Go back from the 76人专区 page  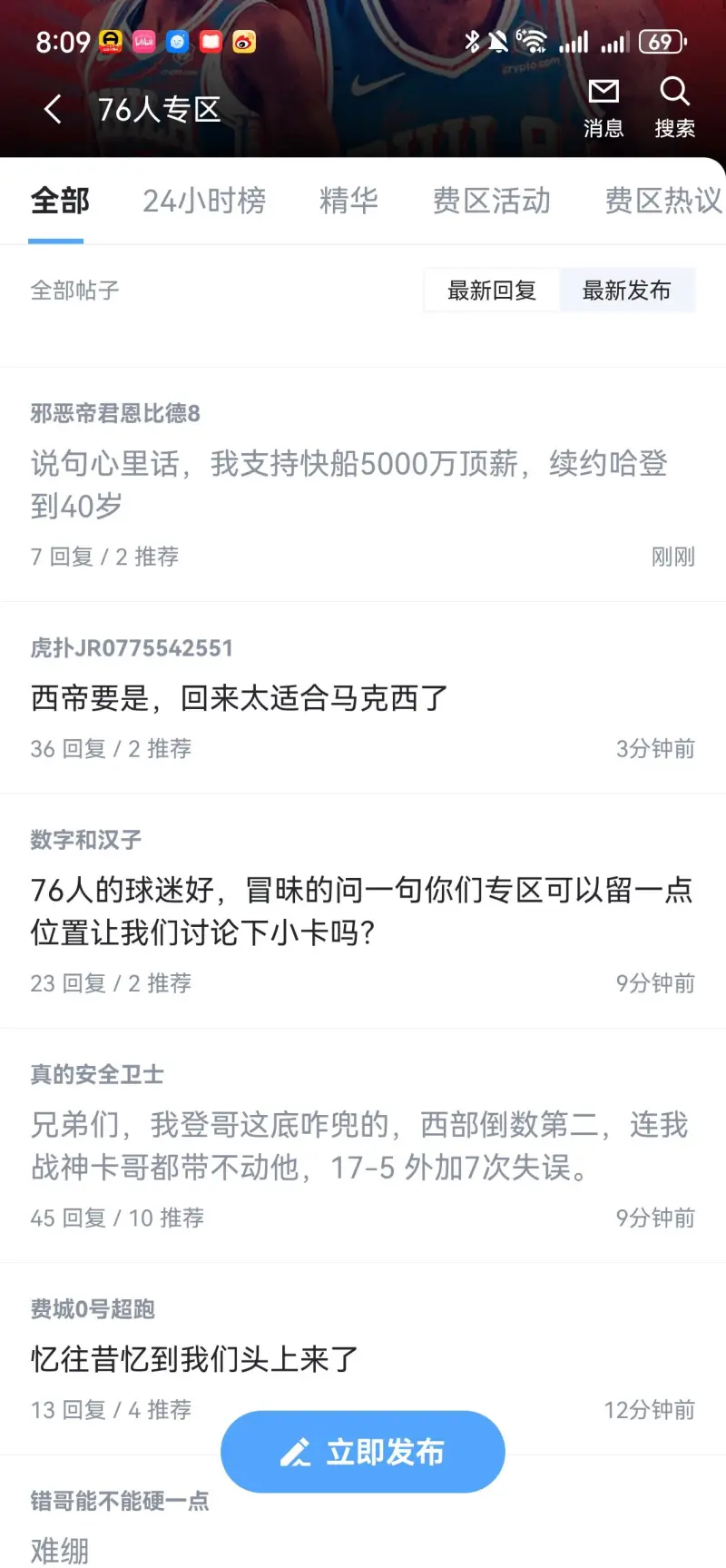(x=53, y=110)
